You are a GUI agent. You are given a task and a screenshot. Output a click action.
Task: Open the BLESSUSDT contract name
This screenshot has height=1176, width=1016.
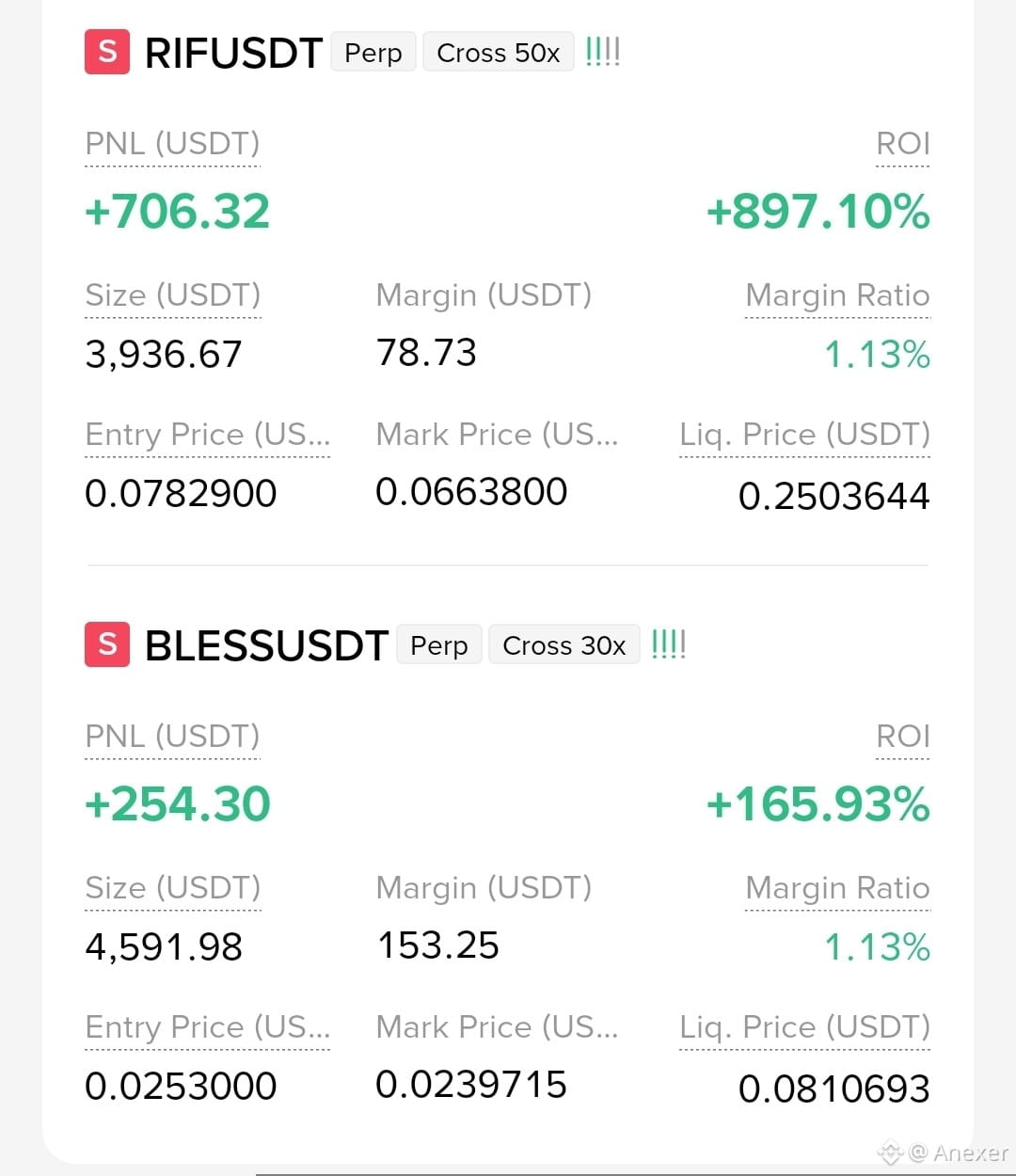(266, 645)
